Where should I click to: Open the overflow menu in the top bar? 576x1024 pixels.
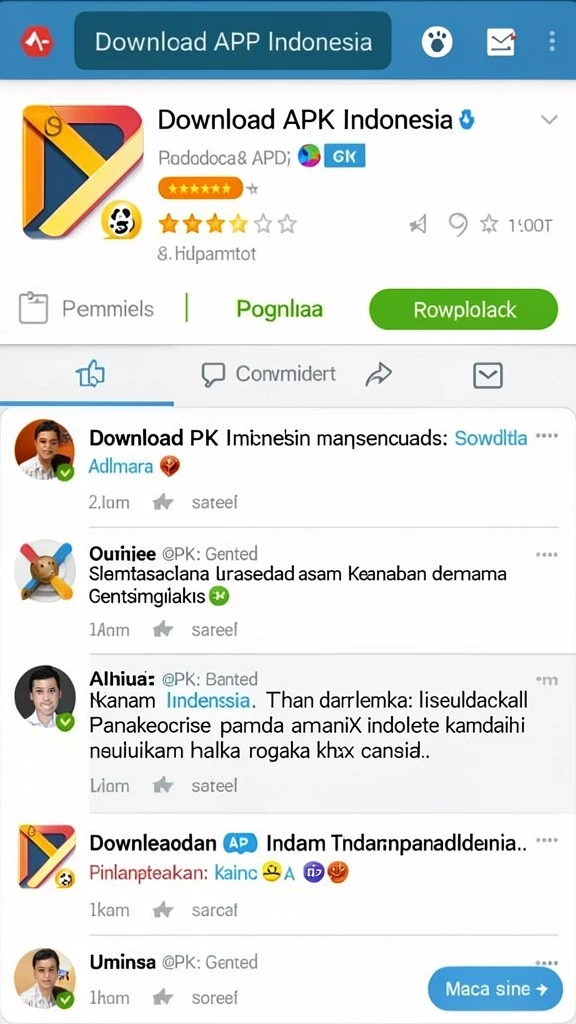tap(552, 42)
